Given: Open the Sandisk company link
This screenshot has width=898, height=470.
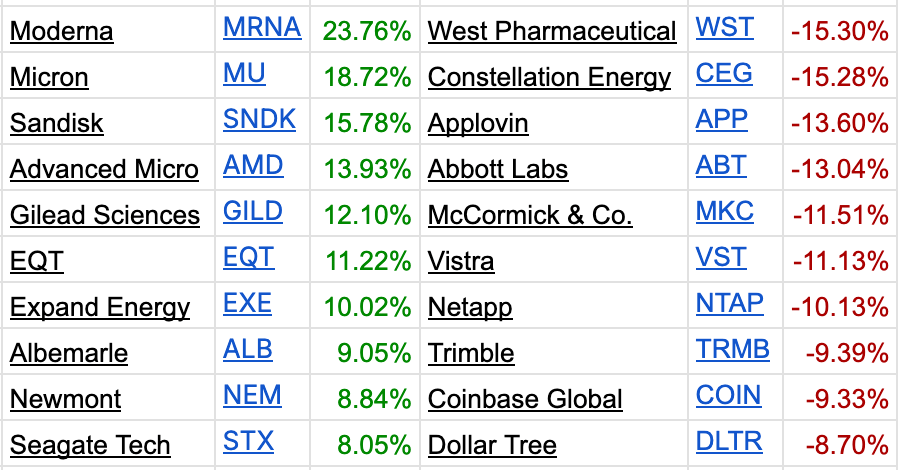Looking at the screenshot, I should [57, 124].
